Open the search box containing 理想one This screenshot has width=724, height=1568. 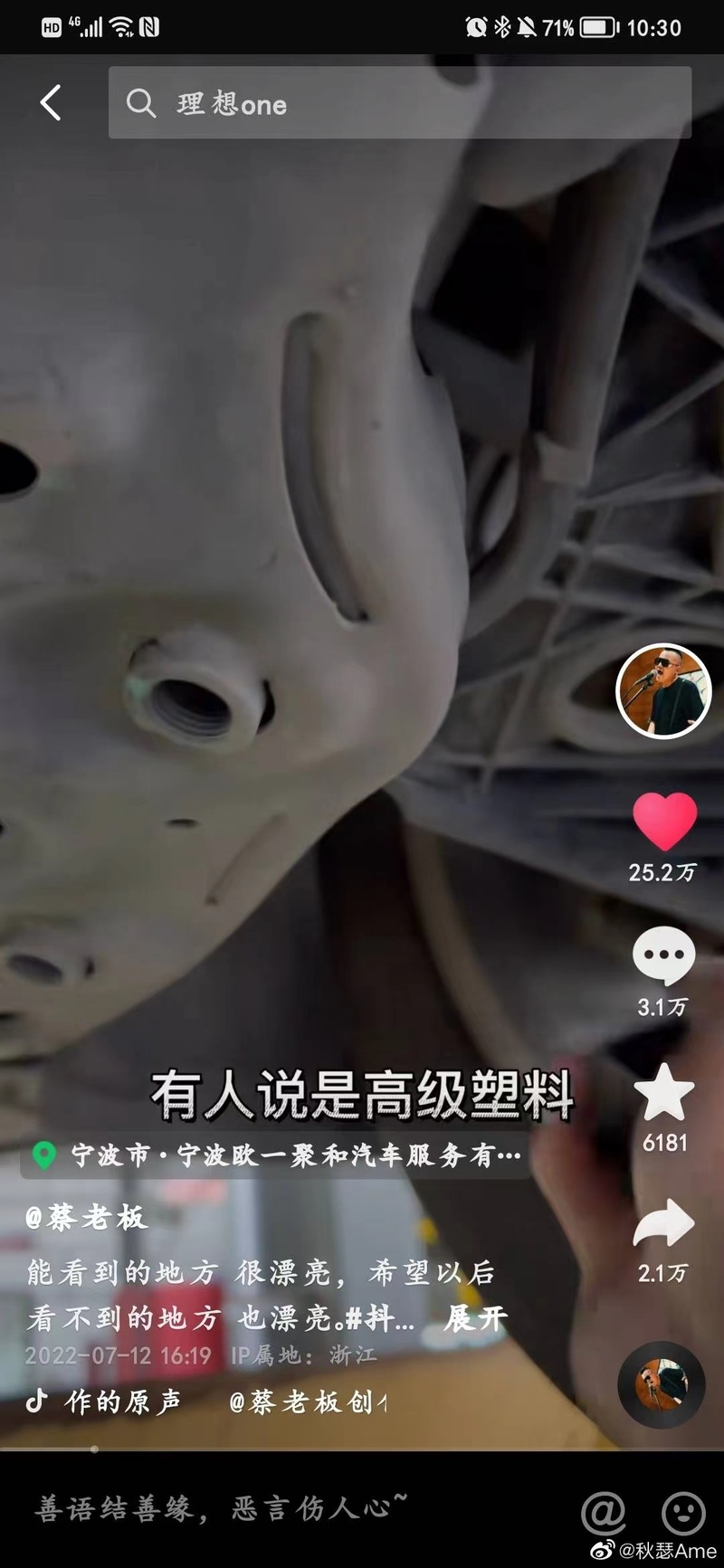tap(399, 103)
